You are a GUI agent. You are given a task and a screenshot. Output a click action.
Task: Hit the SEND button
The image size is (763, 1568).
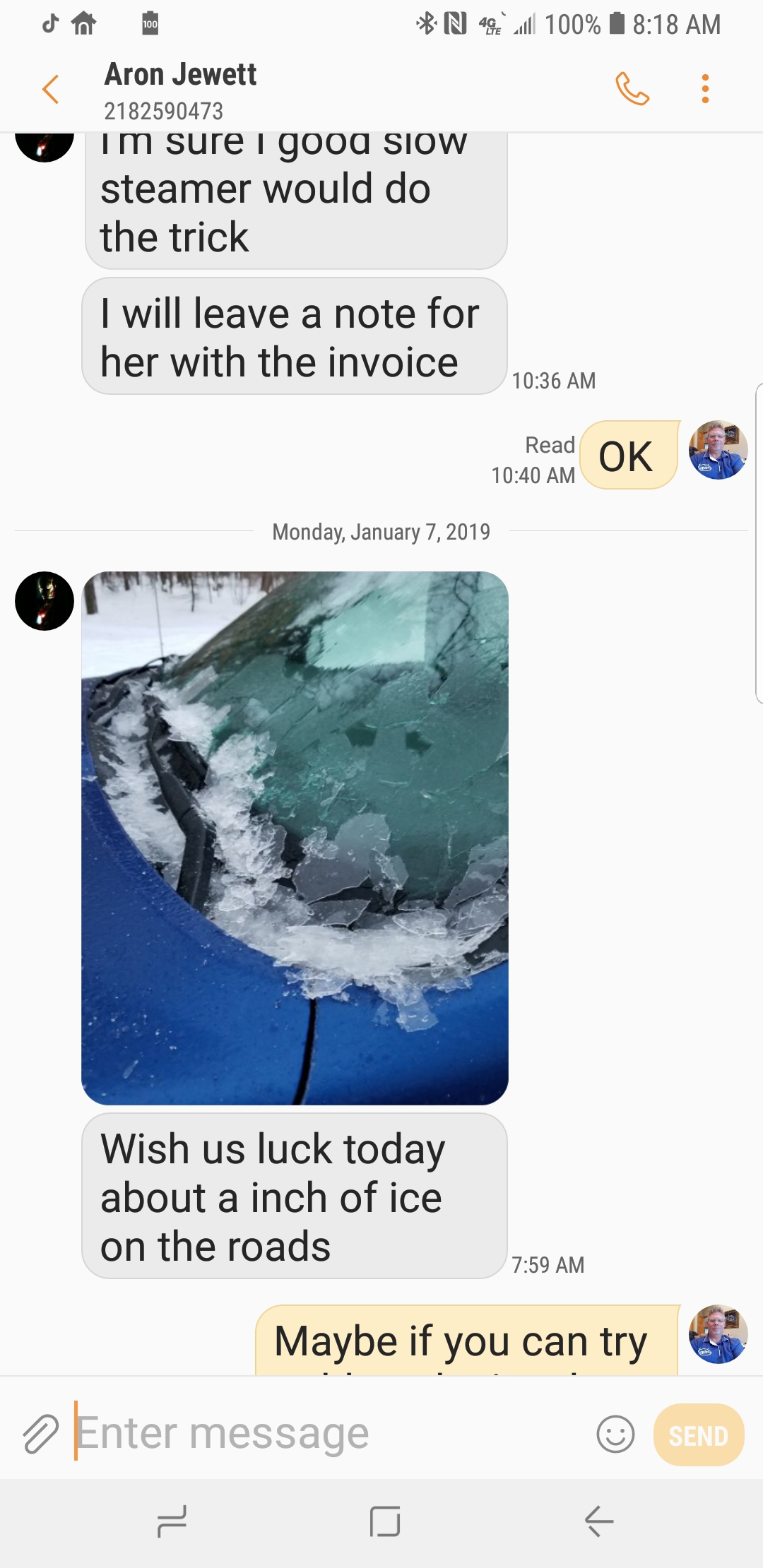coord(698,1435)
